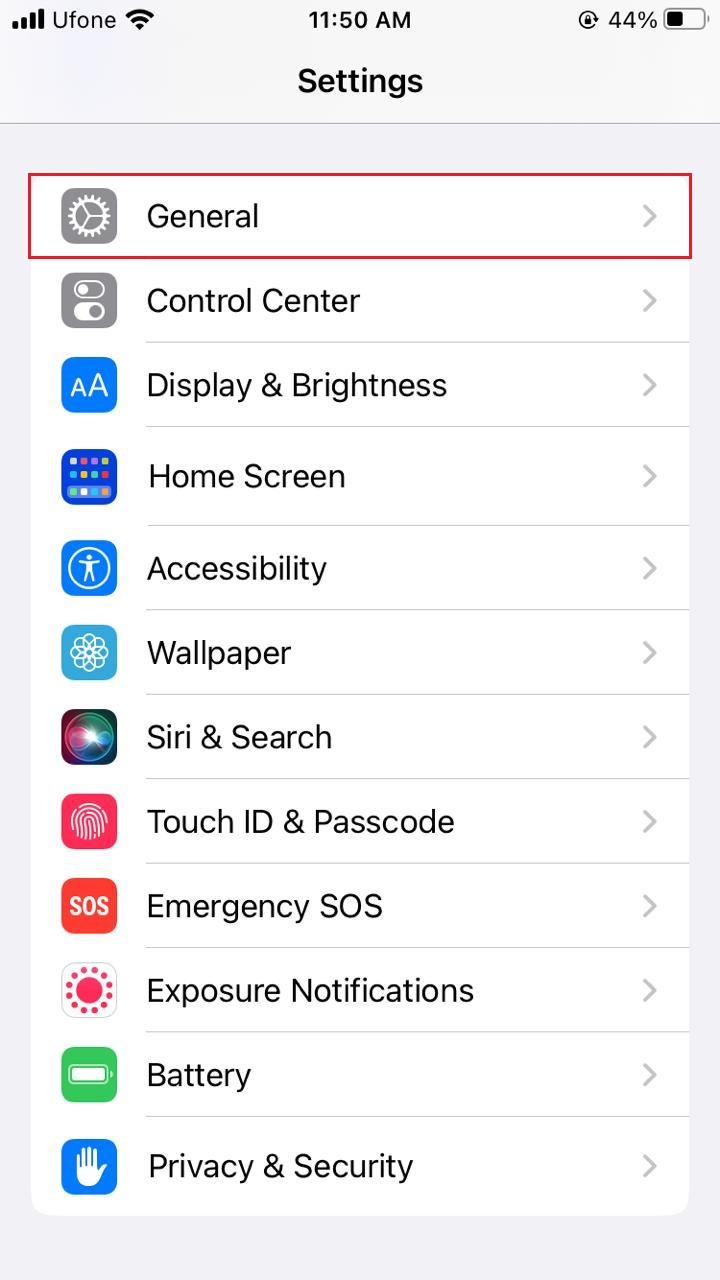Tap the Home Screen grid icon

tap(89, 476)
